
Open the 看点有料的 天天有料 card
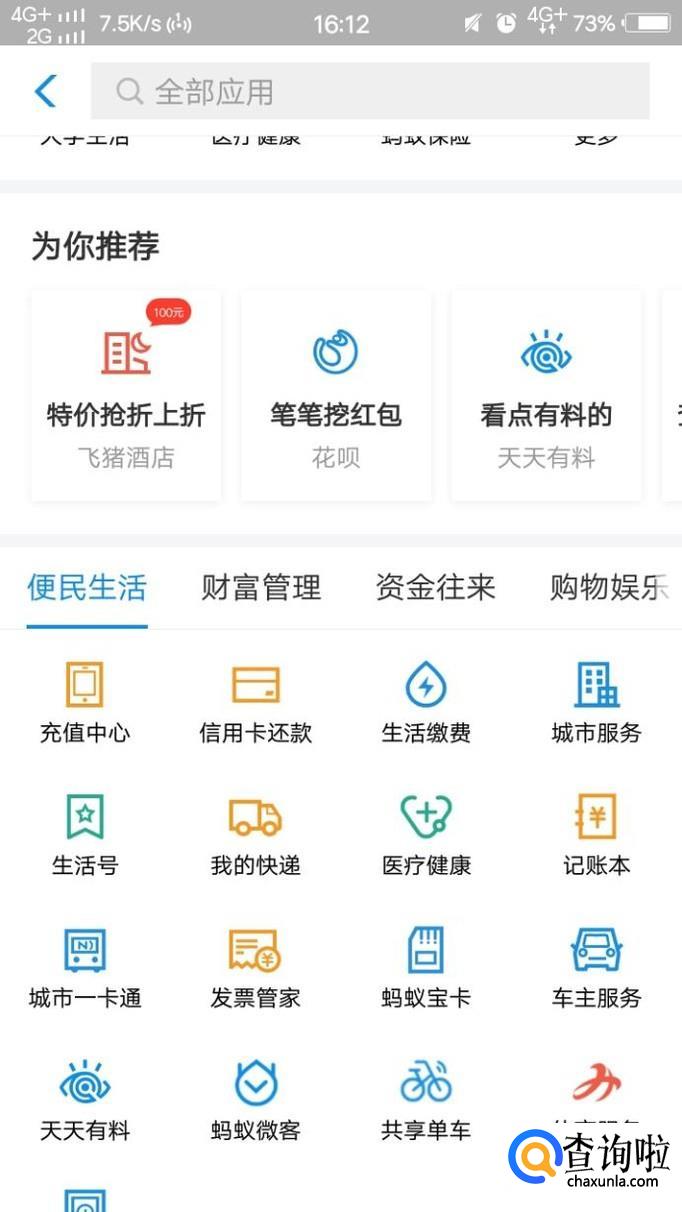pyautogui.click(x=546, y=396)
